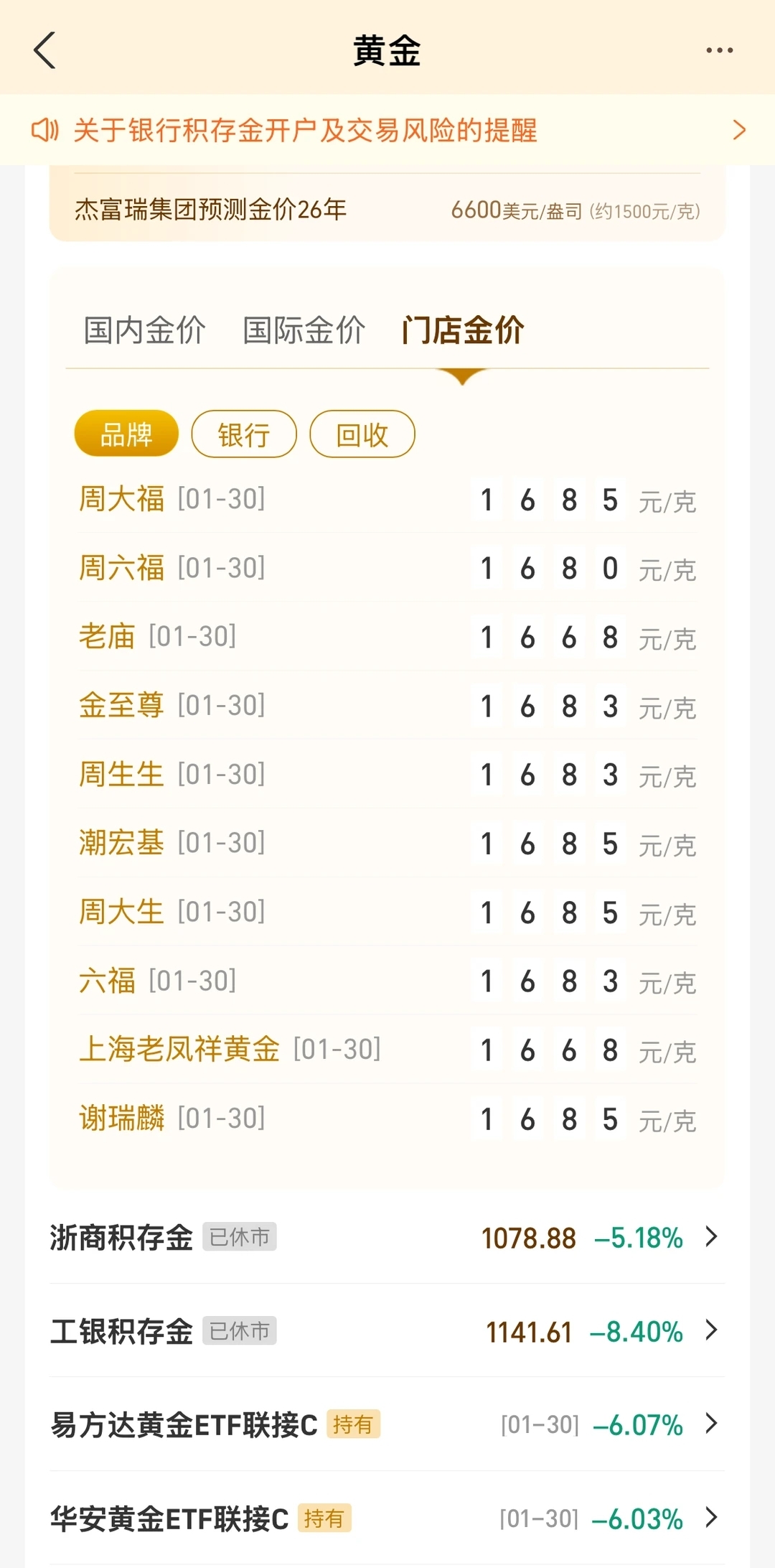Open 易方达黄金ETF联接C fund
Screen dimensions: 775x1568
[x=387, y=1424]
